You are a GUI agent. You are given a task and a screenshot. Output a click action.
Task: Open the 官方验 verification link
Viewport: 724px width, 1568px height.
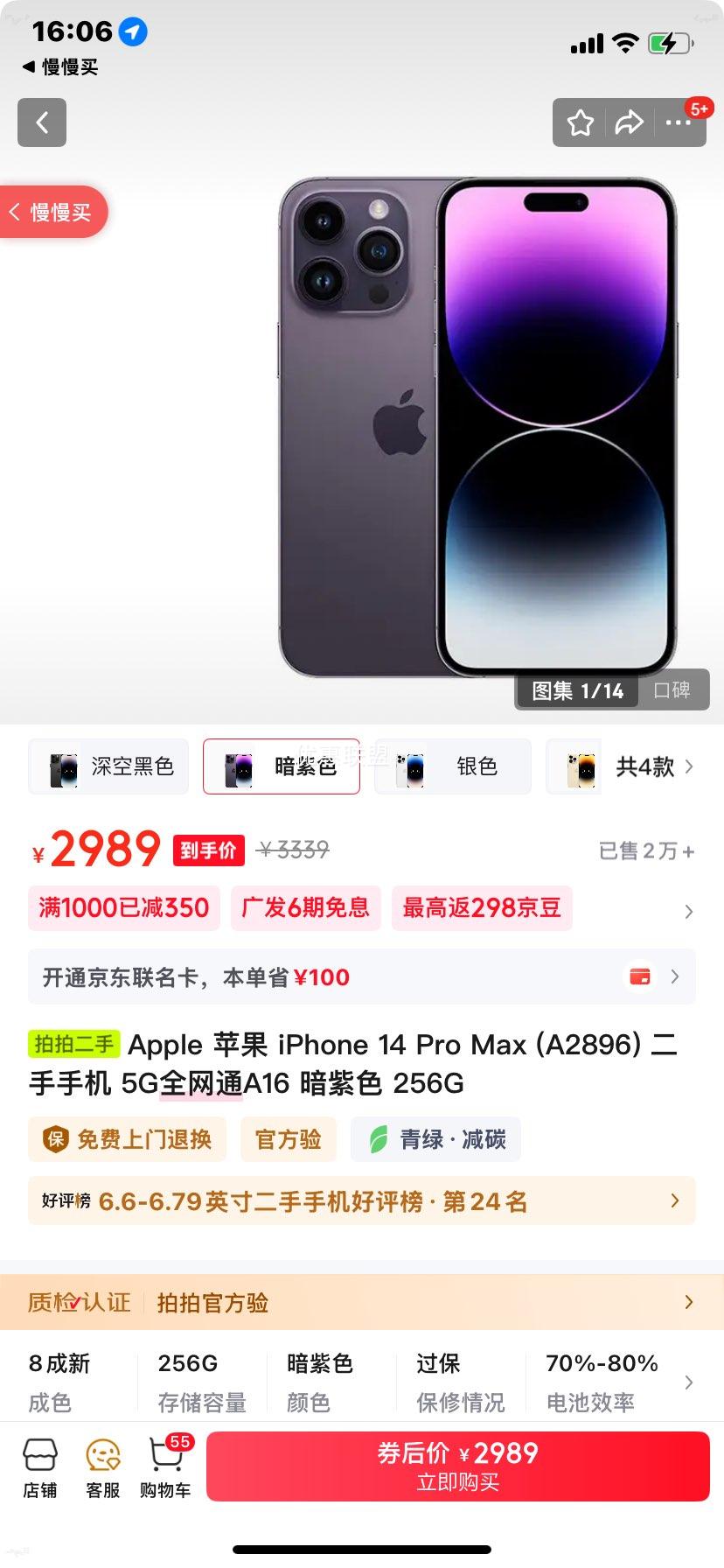pyautogui.click(x=289, y=1139)
